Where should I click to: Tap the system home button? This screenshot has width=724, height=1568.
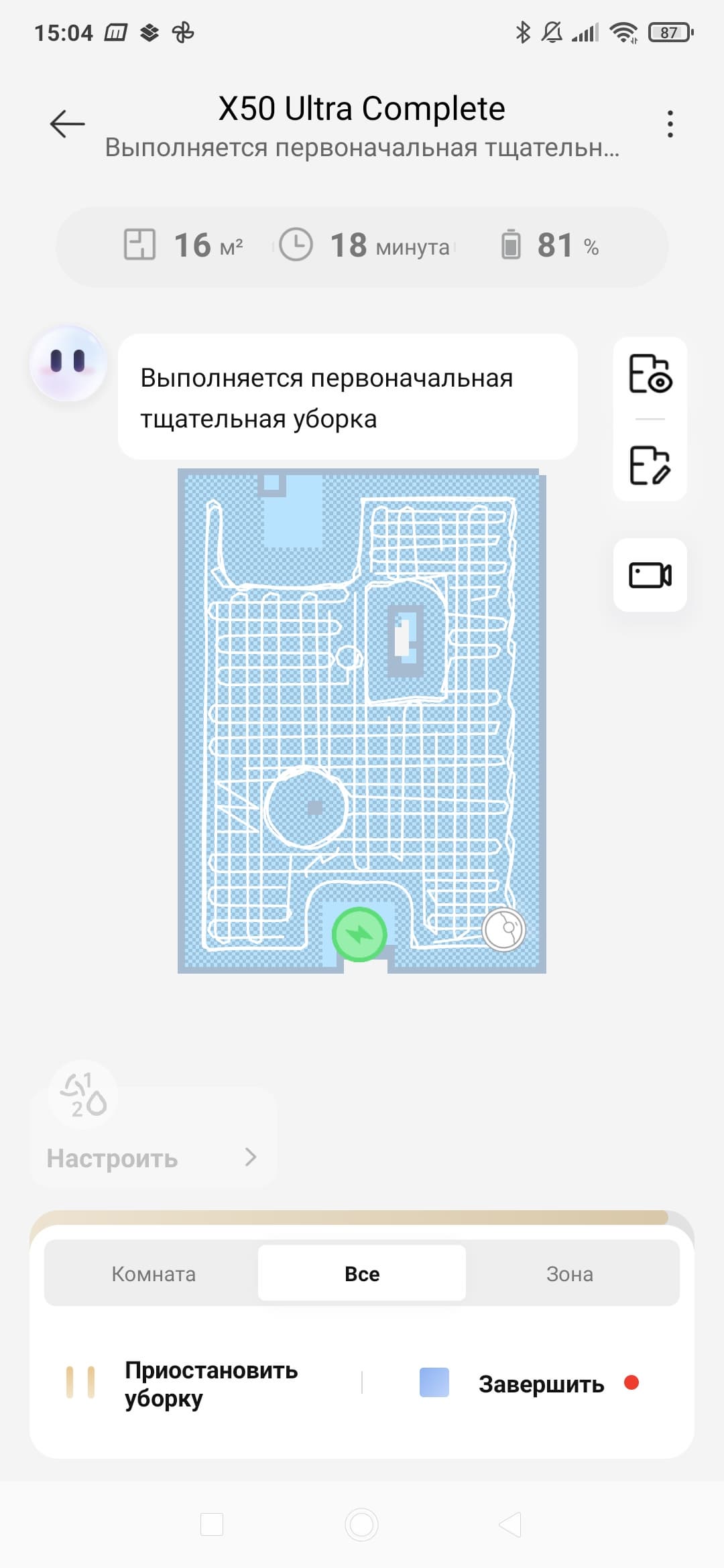click(x=362, y=1524)
